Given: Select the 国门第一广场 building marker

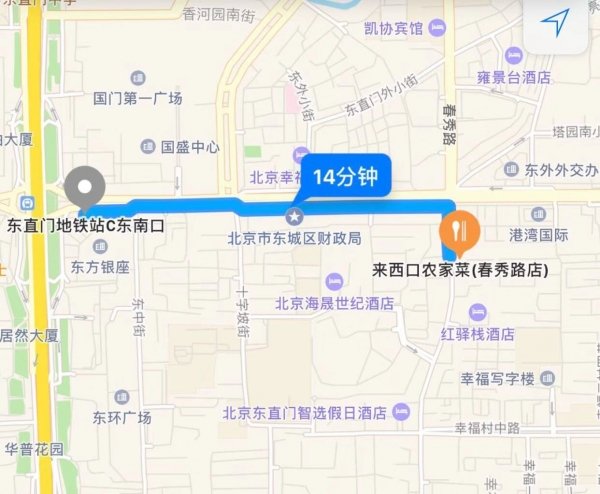Looking at the screenshot, I should [136, 76].
